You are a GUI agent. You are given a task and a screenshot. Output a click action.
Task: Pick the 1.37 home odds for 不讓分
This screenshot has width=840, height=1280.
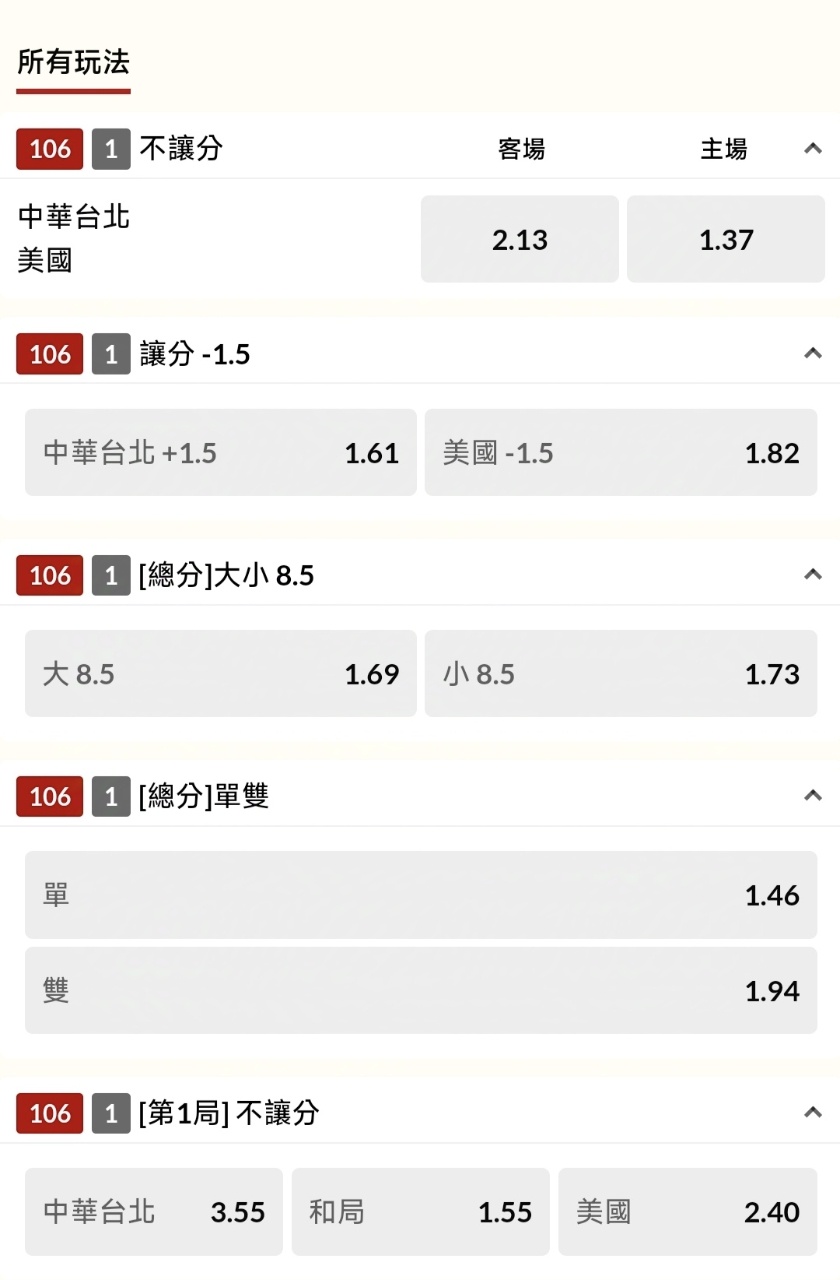click(x=726, y=240)
